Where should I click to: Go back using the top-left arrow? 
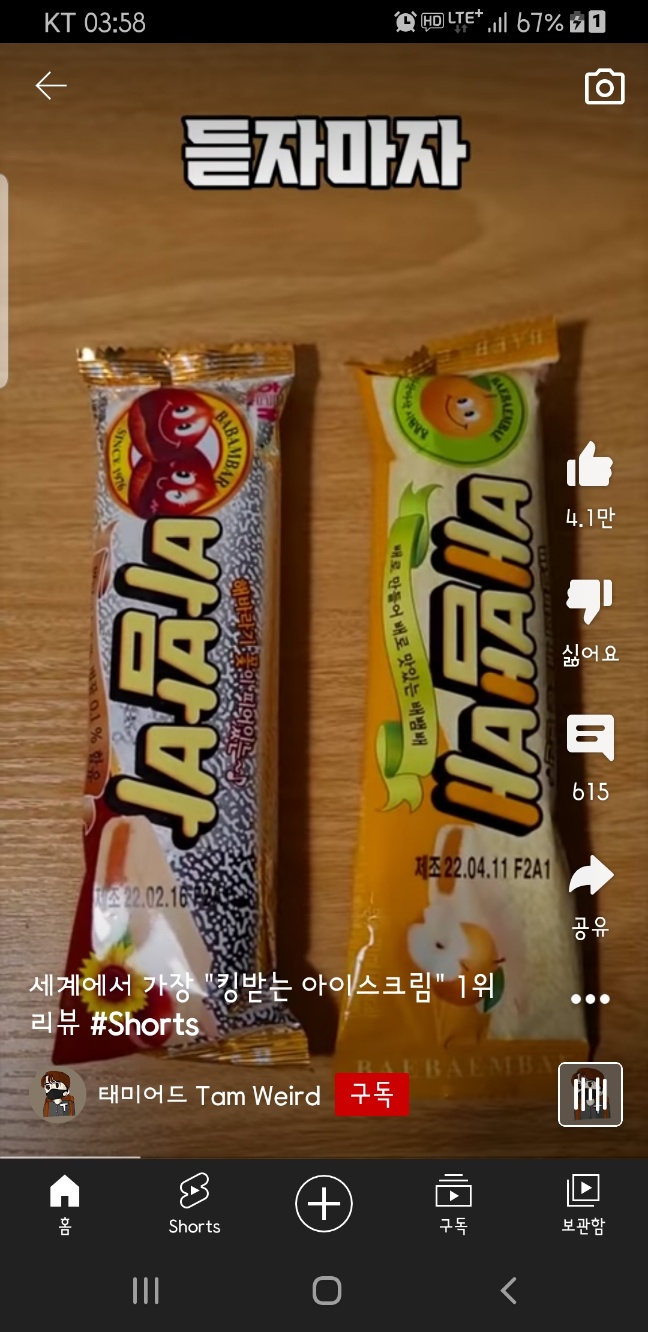50,86
